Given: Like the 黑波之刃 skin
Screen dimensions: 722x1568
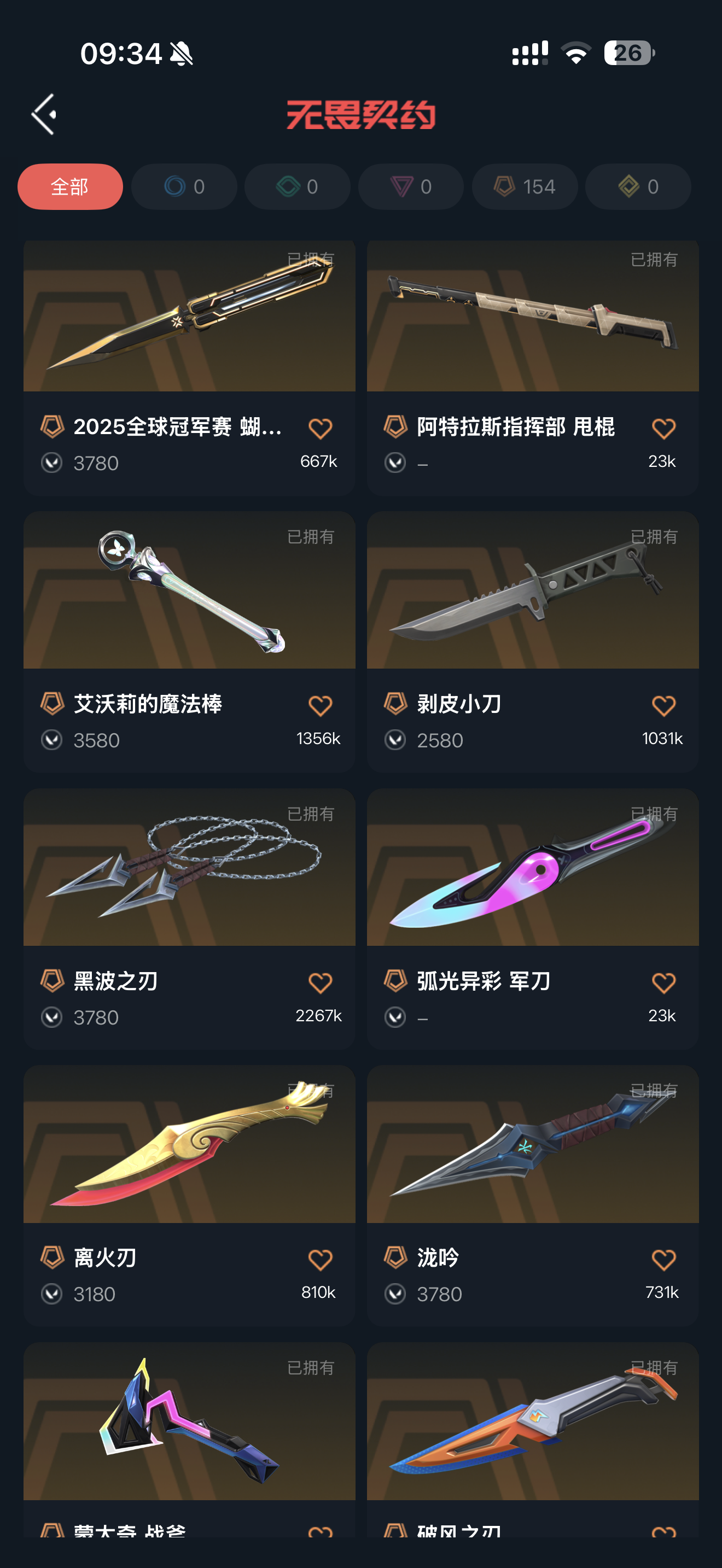Looking at the screenshot, I should 319,982.
